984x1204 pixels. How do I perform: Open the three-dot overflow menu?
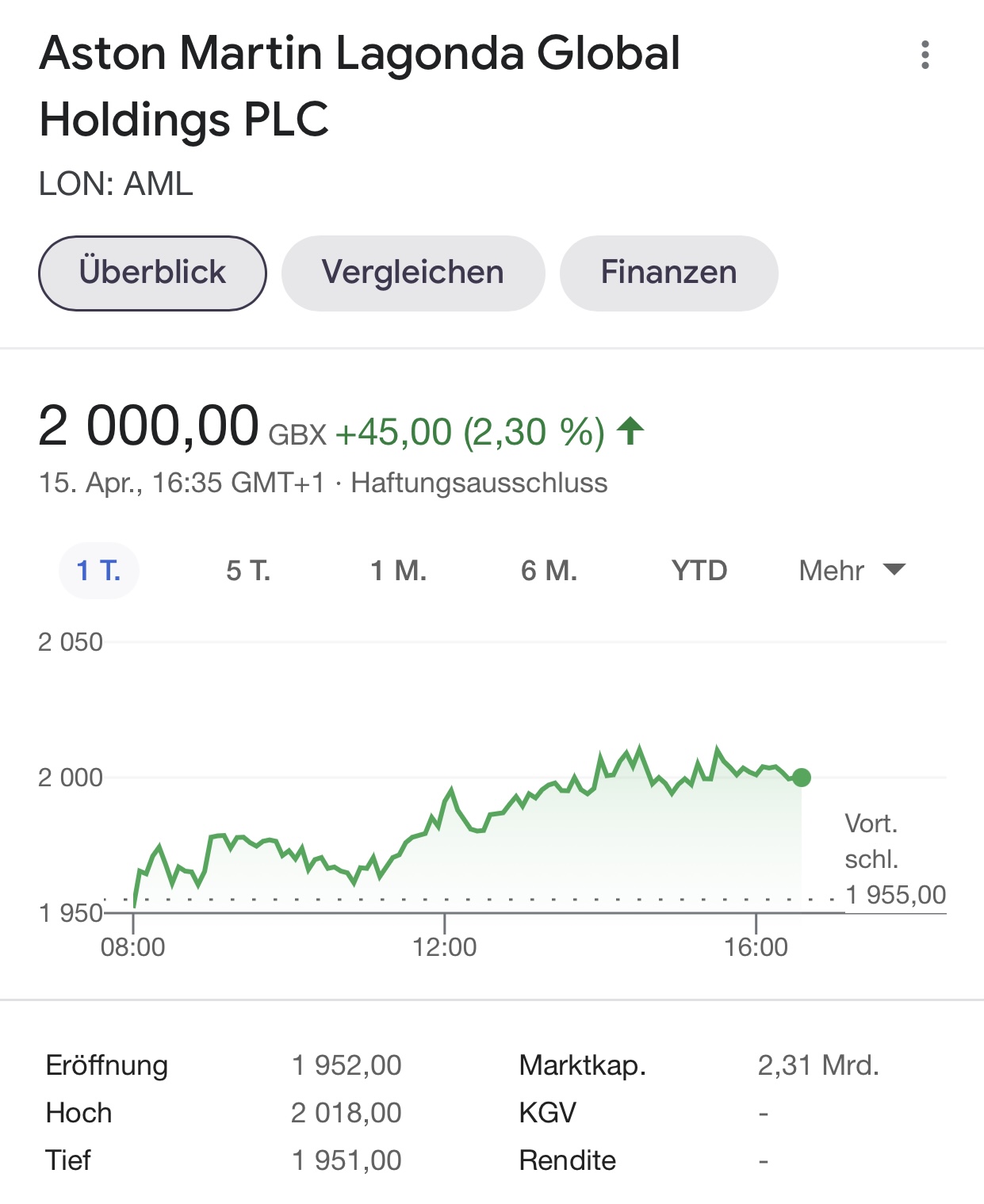coord(925,55)
